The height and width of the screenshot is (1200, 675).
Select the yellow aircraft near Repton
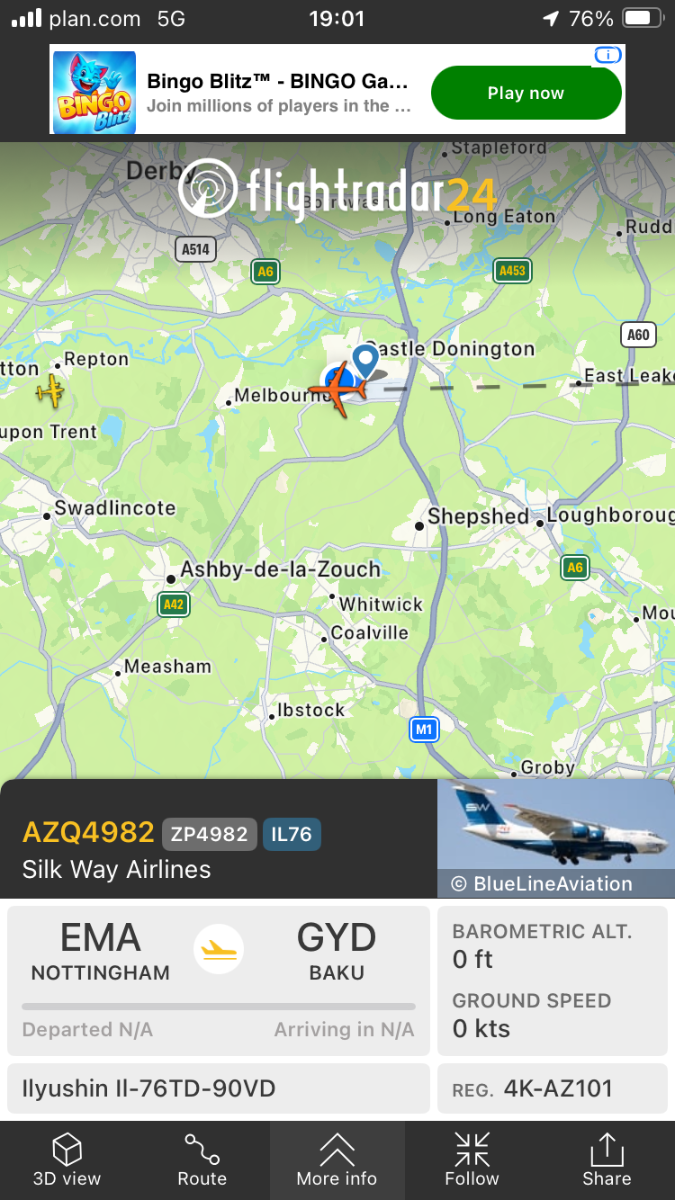pyautogui.click(x=50, y=391)
